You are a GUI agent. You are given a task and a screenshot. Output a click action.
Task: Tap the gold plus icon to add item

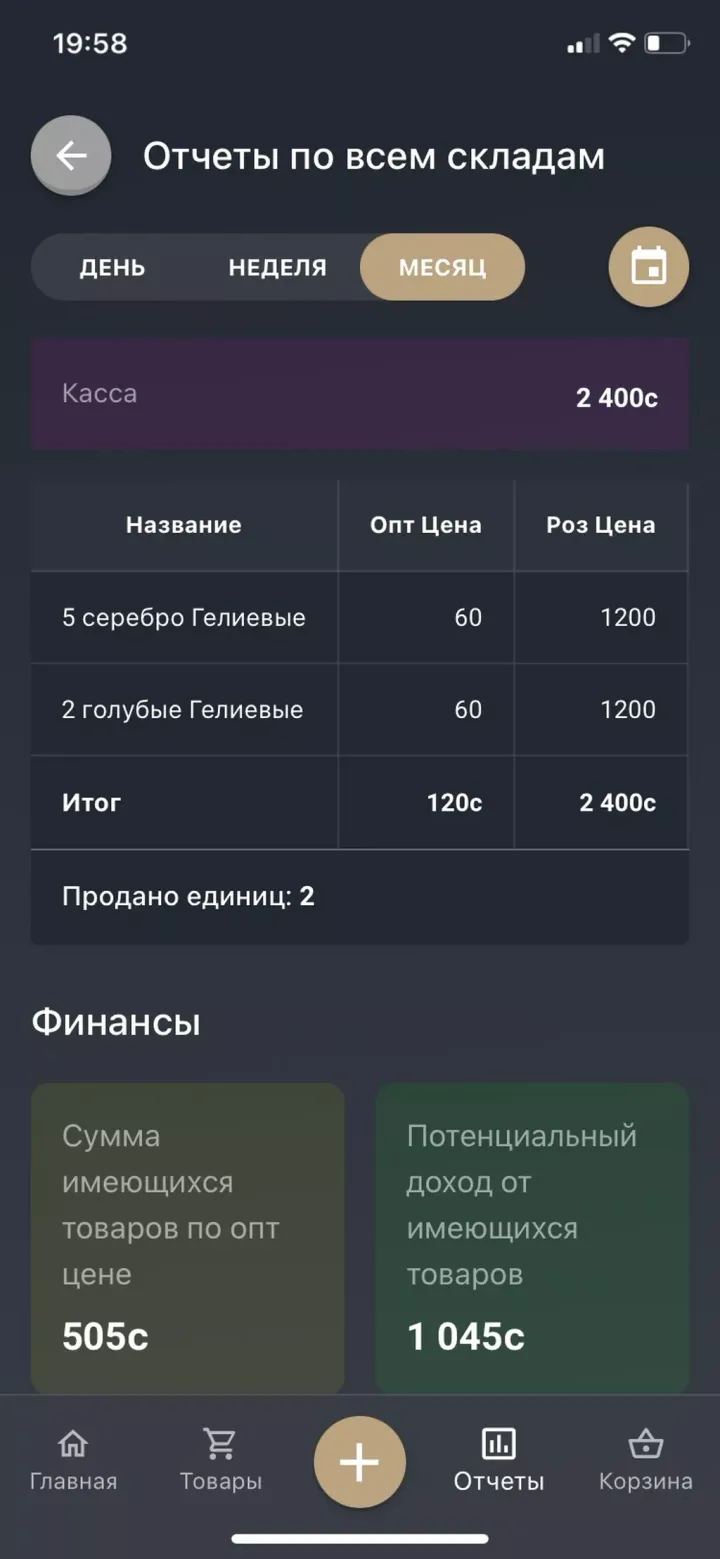[x=359, y=1462]
